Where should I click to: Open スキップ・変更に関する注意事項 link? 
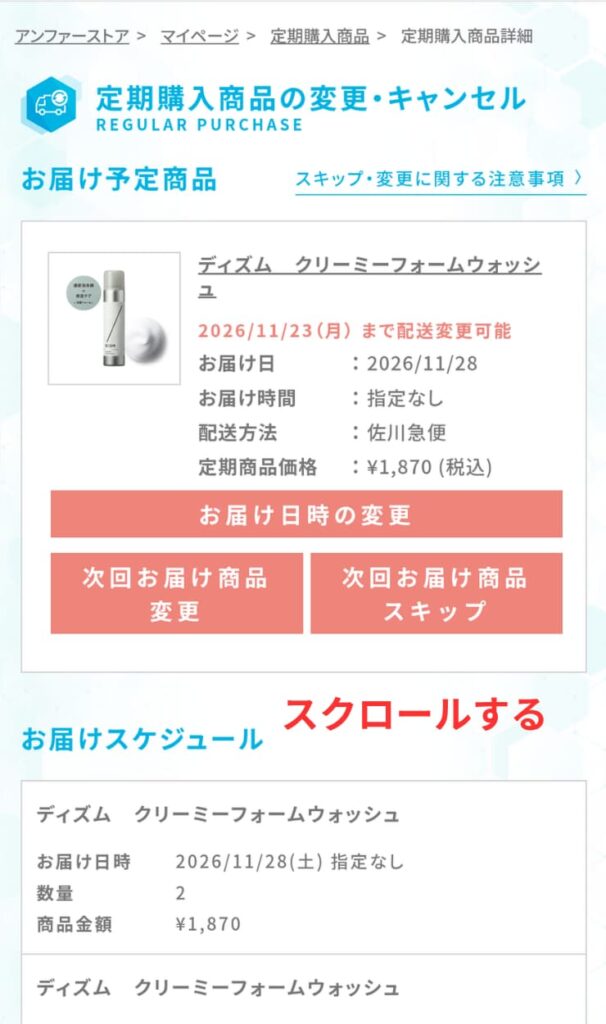click(440, 179)
